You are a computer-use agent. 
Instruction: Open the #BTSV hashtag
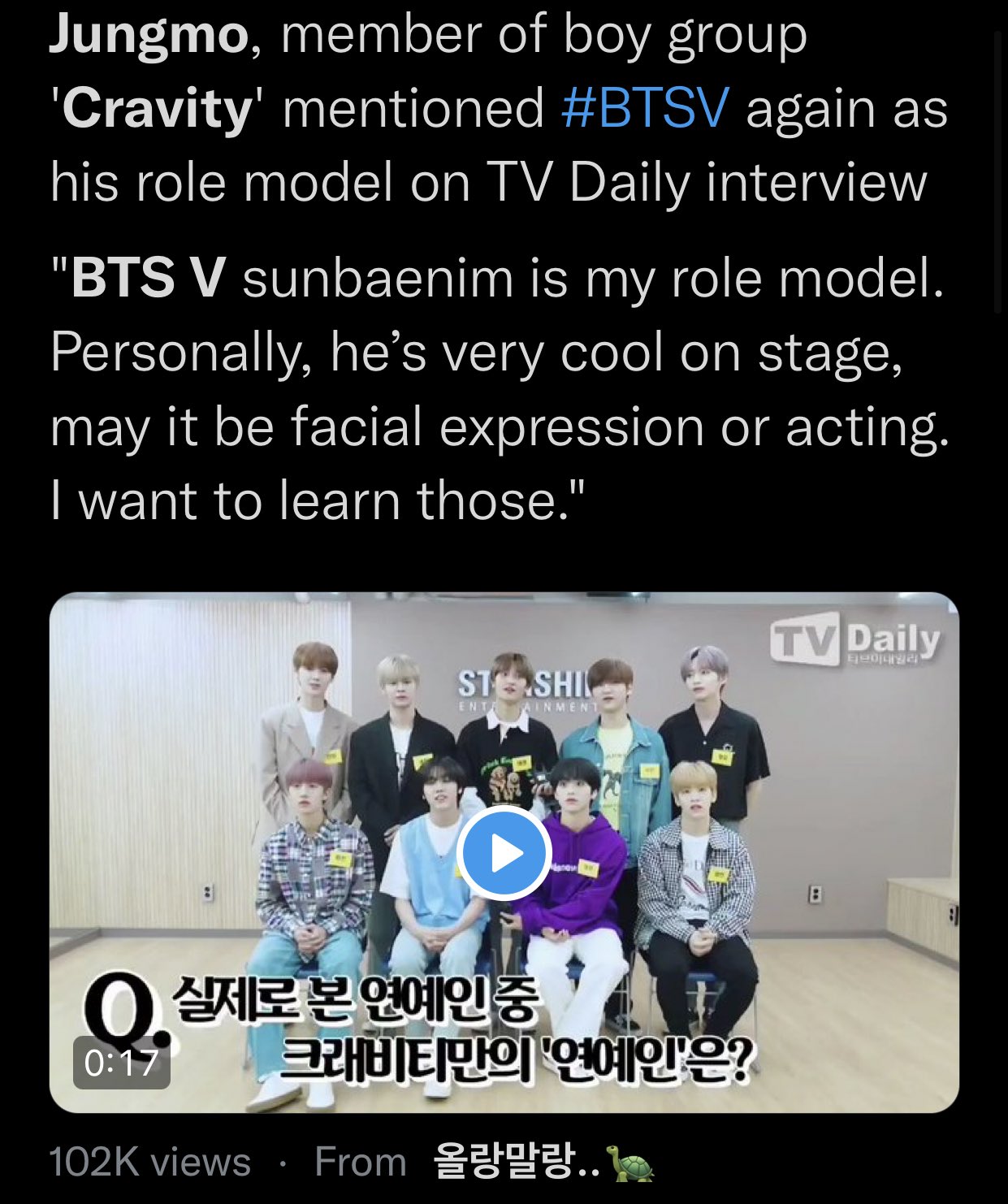pyautogui.click(x=644, y=108)
